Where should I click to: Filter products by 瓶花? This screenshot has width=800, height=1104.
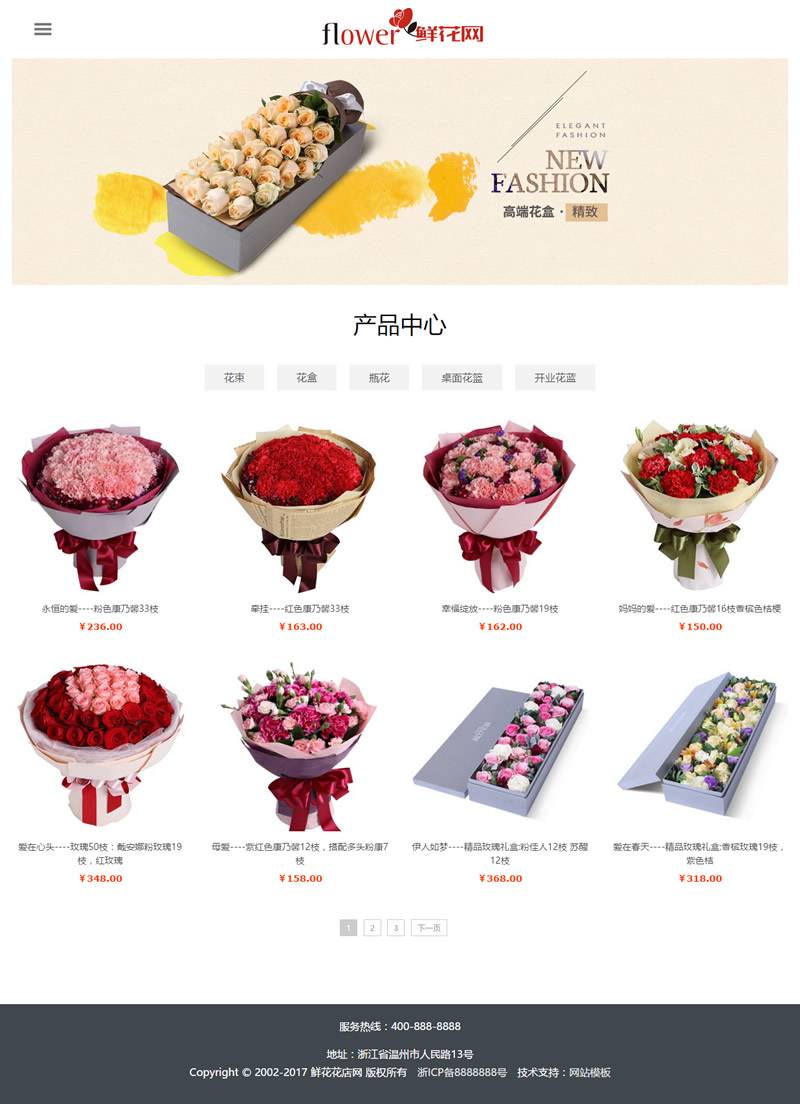pos(379,378)
